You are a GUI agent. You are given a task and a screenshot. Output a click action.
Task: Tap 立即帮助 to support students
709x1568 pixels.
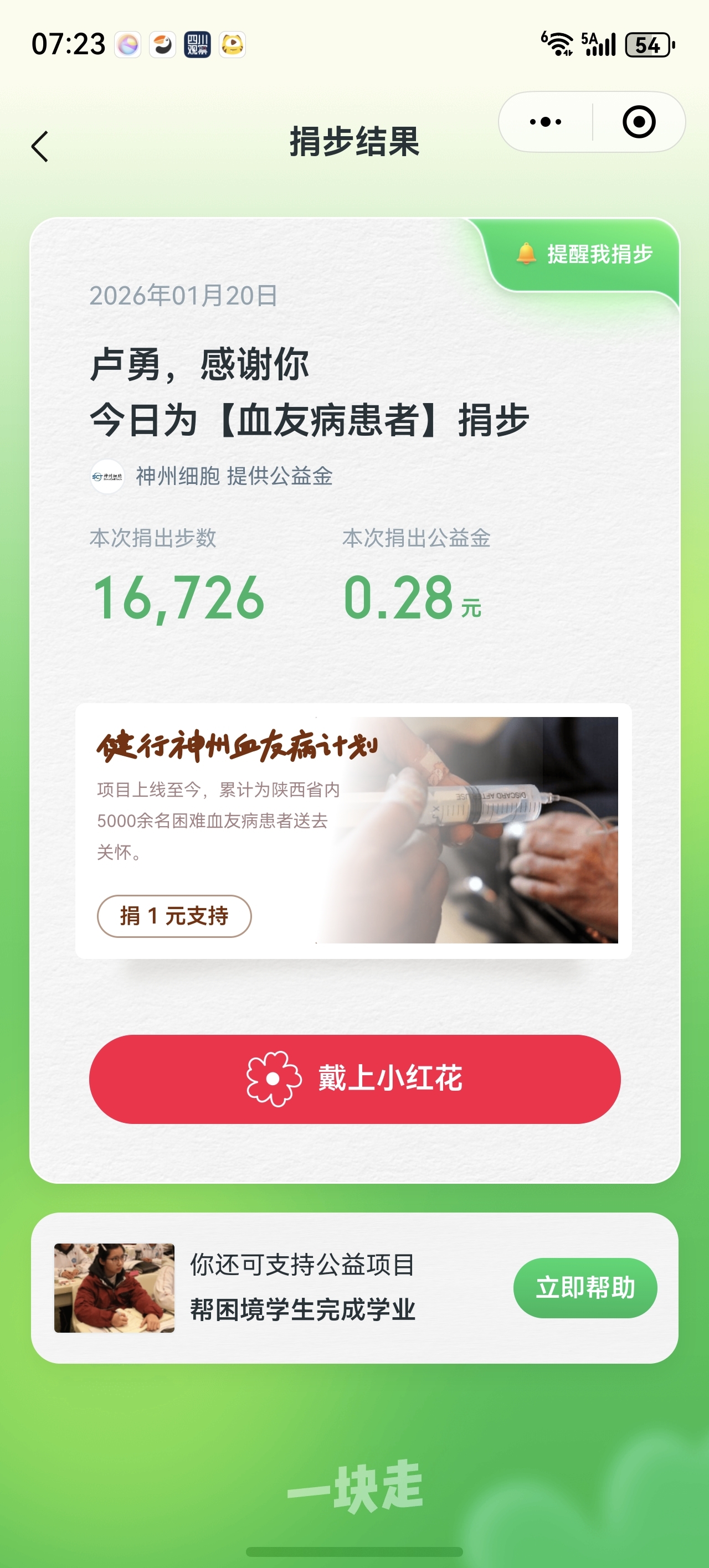coord(585,1287)
